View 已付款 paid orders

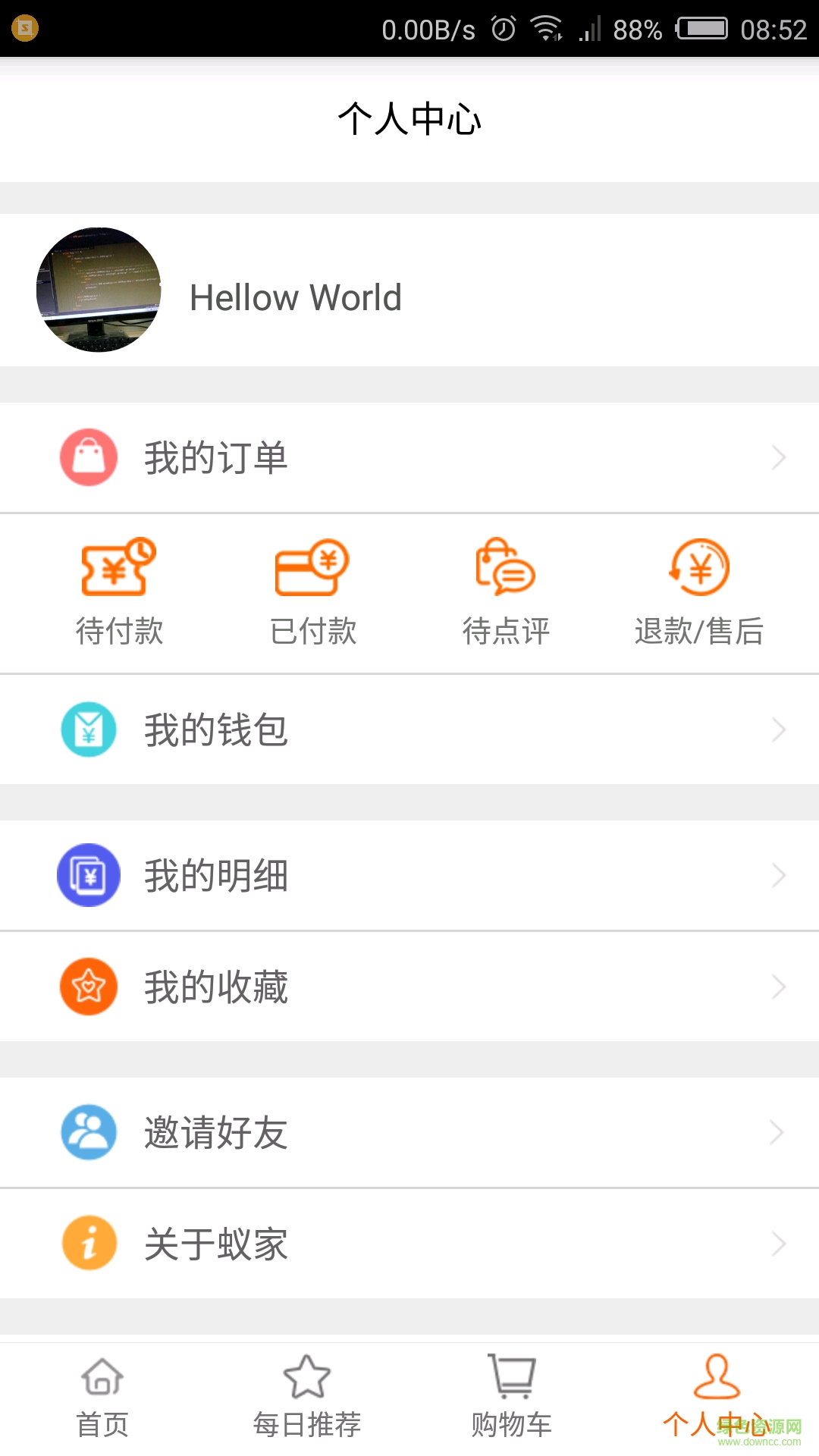312,591
